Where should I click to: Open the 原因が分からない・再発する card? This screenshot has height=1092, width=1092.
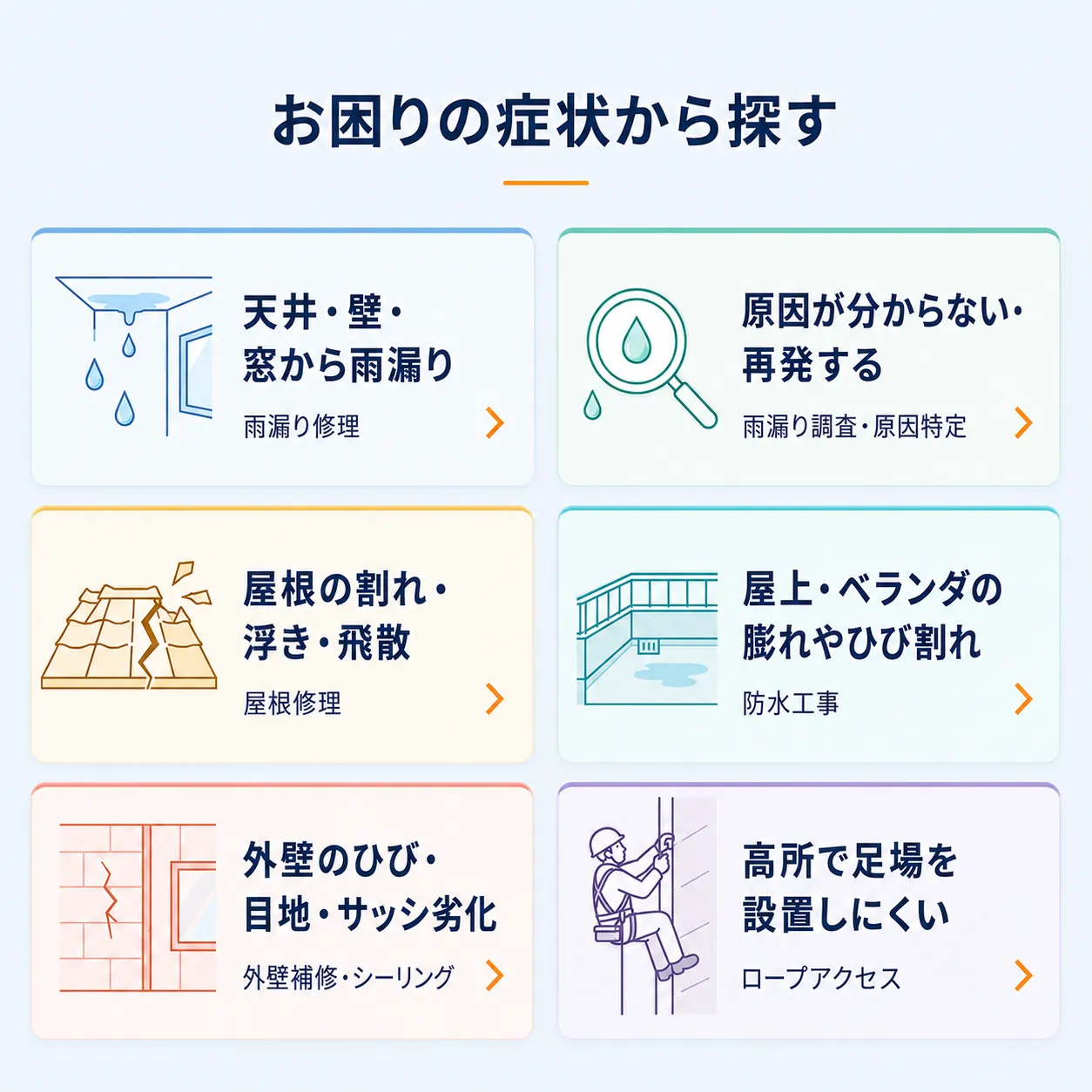[x=809, y=357]
